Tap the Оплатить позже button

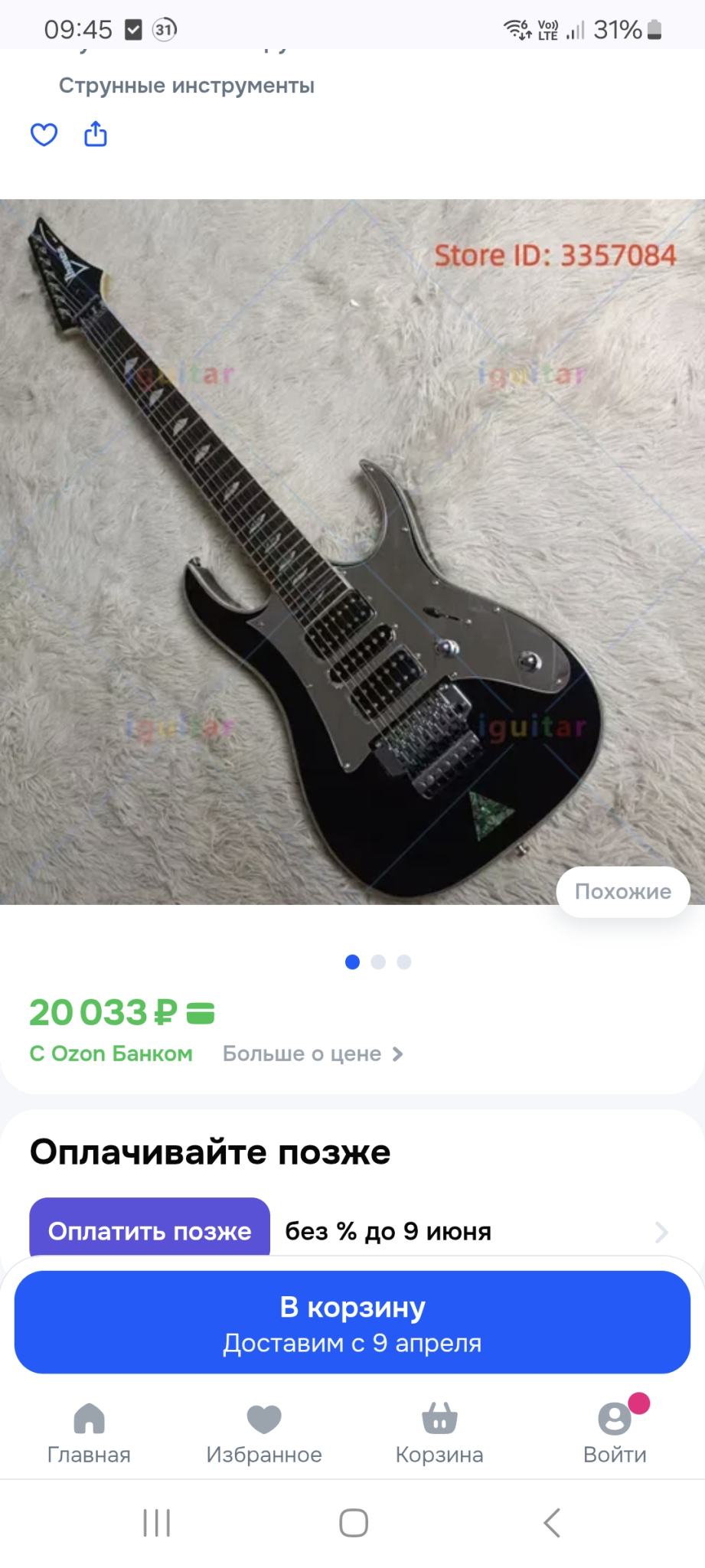pyautogui.click(x=149, y=1230)
